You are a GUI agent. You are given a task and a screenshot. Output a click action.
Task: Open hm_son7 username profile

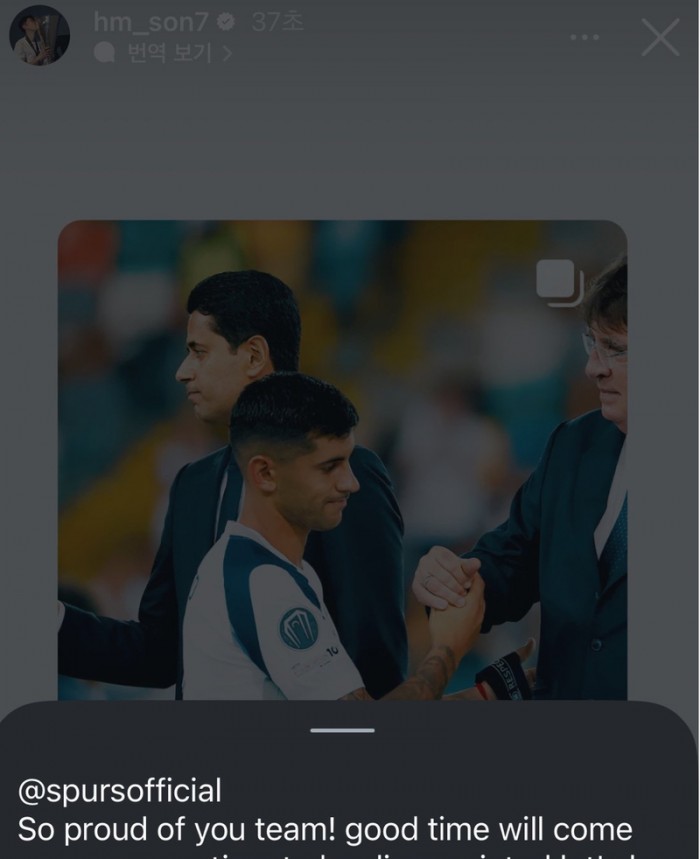click(149, 21)
